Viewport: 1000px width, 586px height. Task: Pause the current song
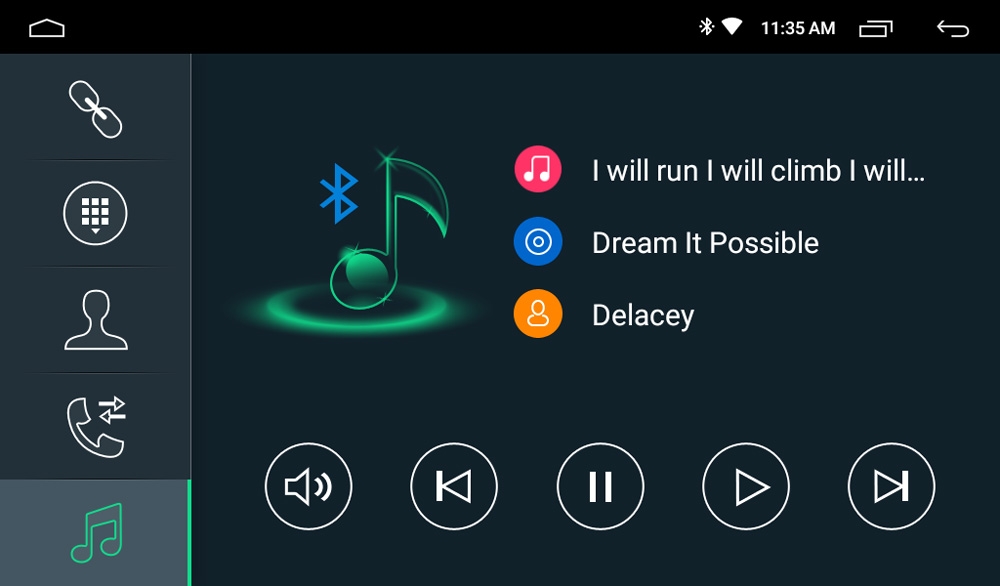[x=600, y=487]
